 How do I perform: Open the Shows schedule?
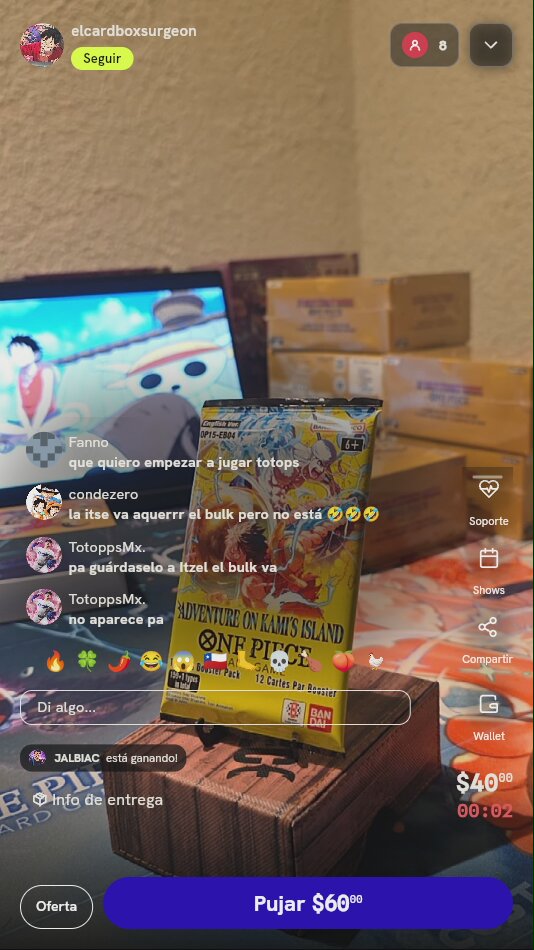489,571
